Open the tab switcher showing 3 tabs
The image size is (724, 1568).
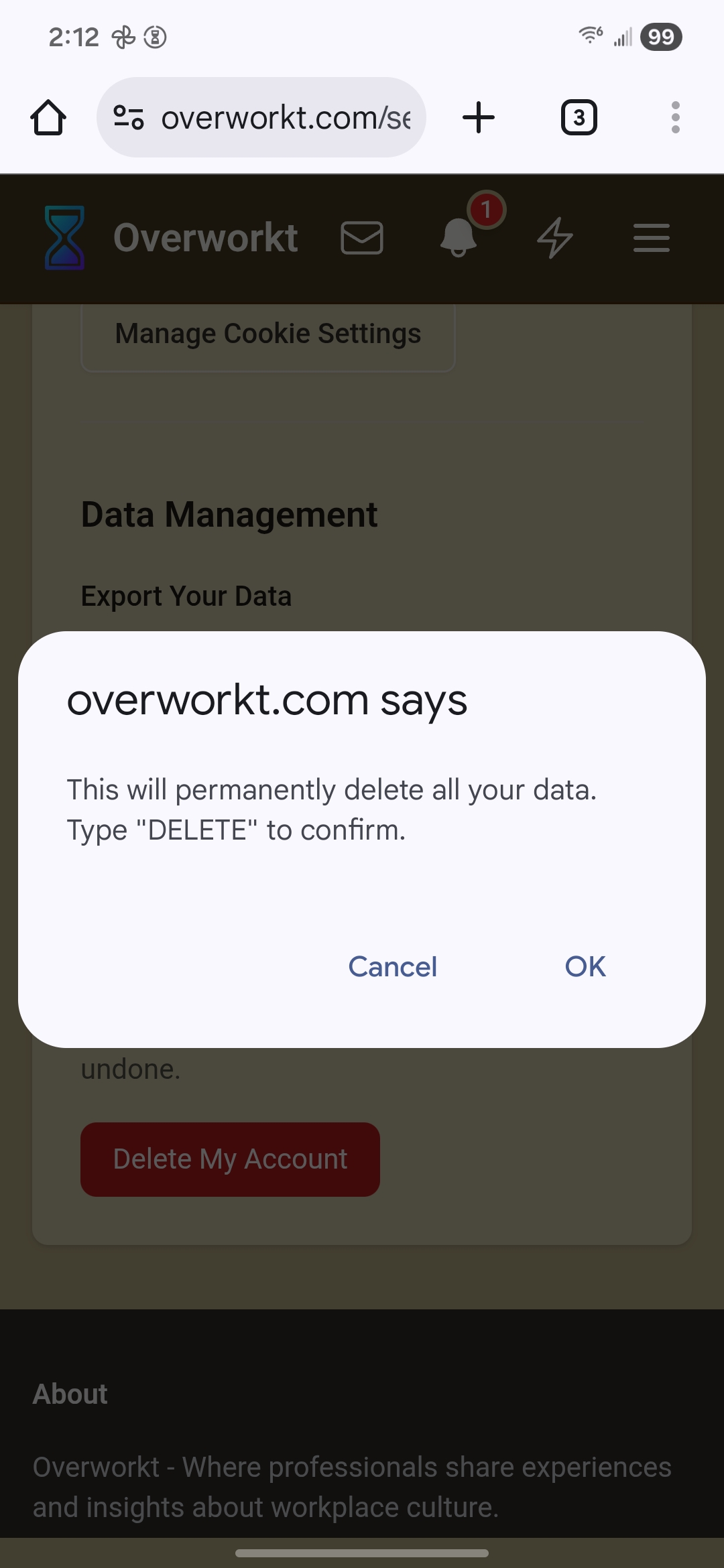(579, 118)
